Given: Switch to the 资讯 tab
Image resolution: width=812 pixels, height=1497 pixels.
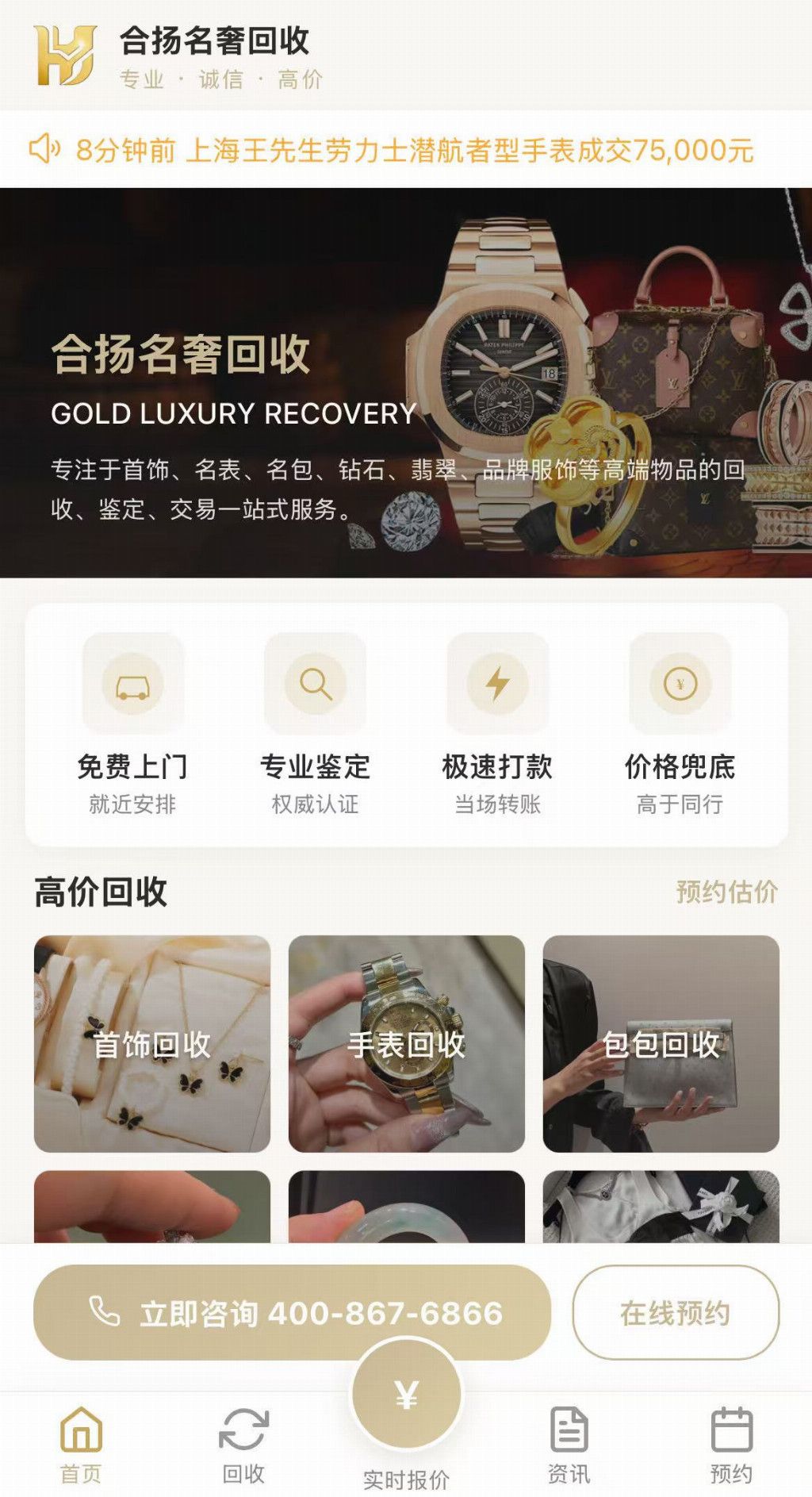Looking at the screenshot, I should click(x=569, y=1445).
